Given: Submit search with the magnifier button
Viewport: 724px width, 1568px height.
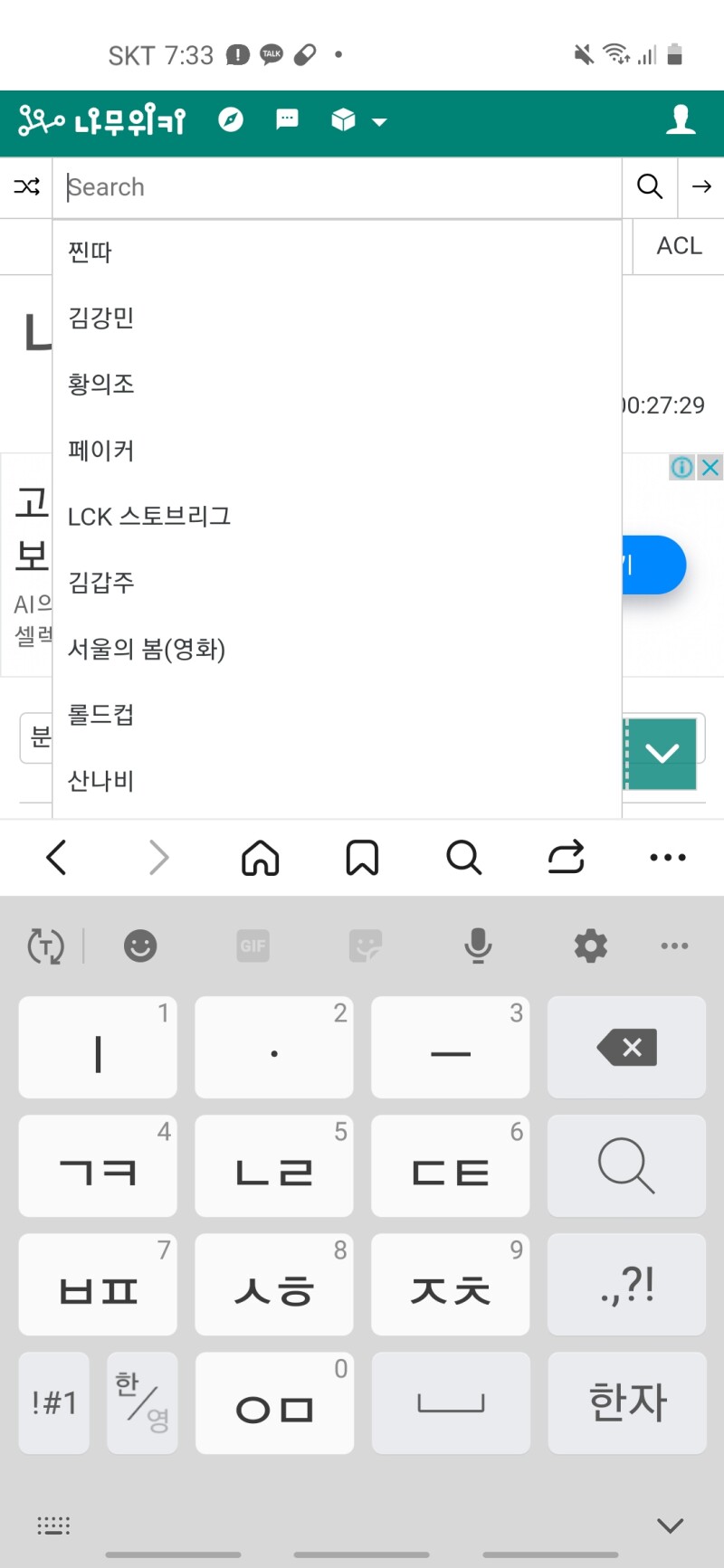Looking at the screenshot, I should 650,187.
